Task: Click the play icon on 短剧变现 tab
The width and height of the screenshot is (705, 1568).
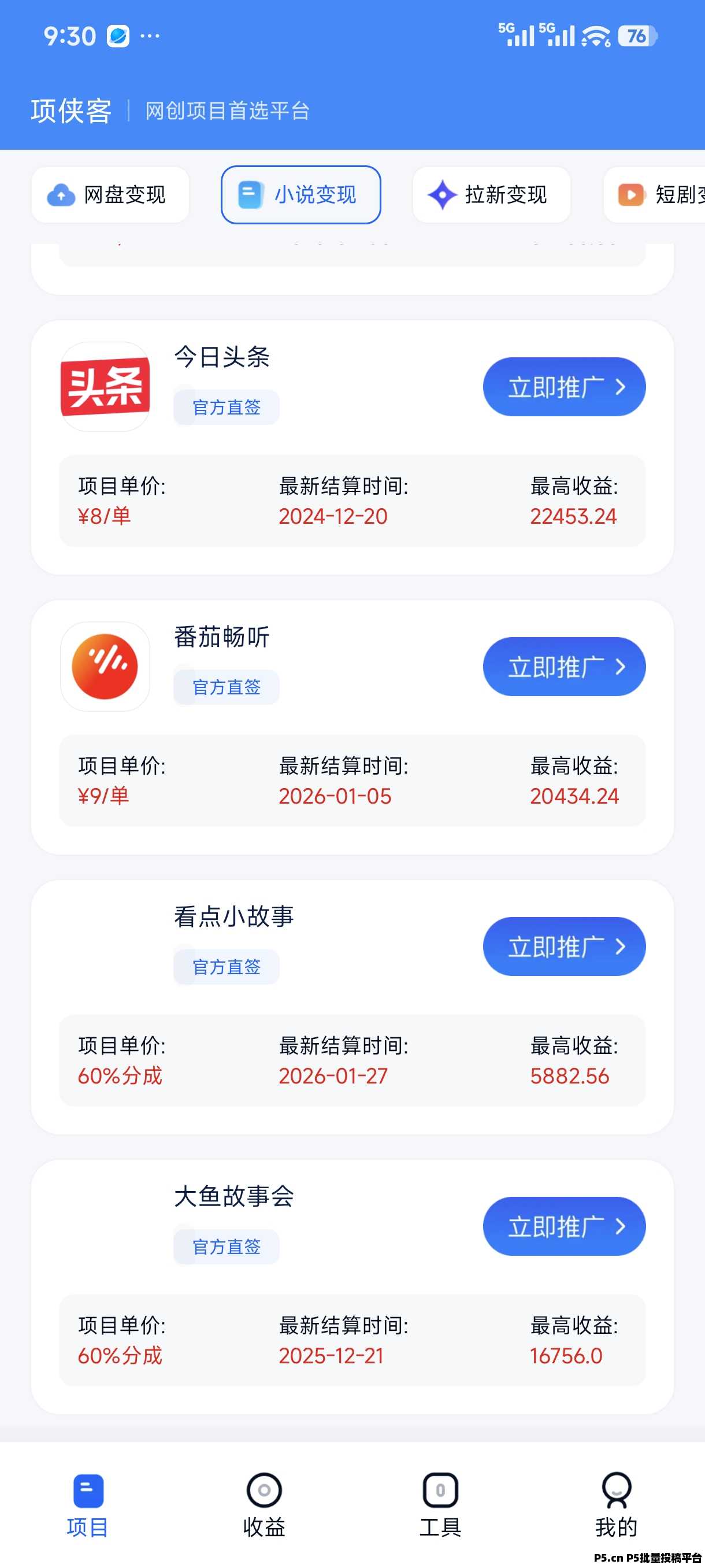Action: pyautogui.click(x=631, y=195)
